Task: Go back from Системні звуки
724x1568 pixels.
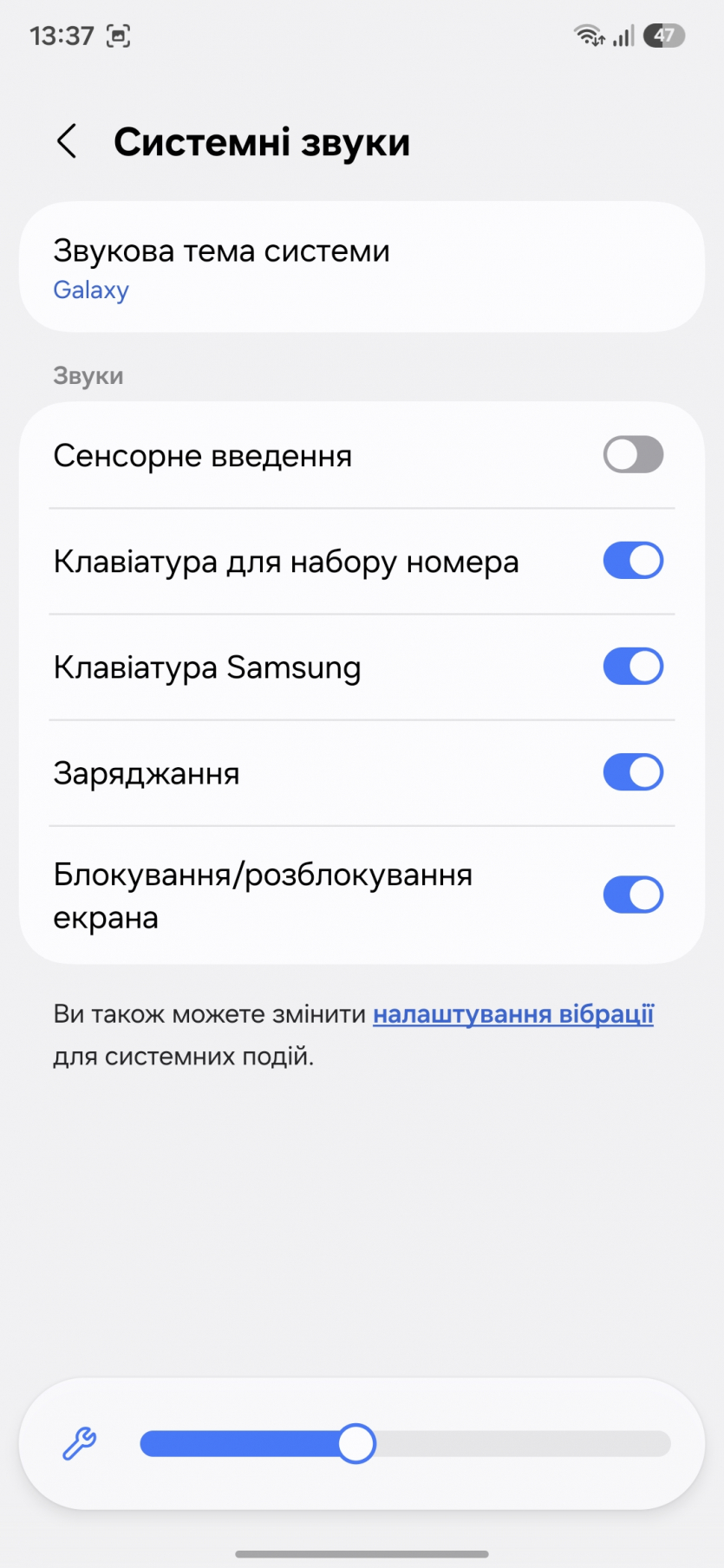Action: tap(67, 141)
